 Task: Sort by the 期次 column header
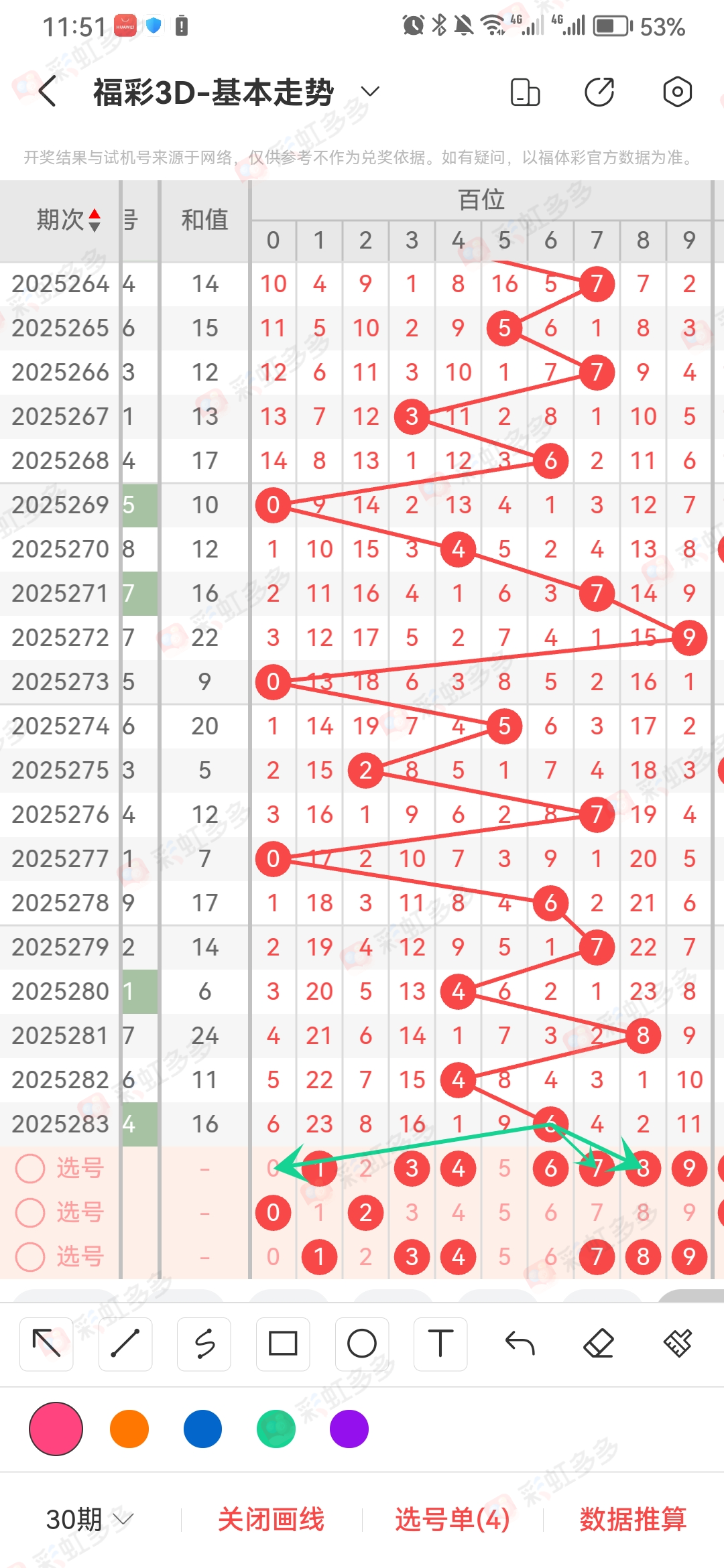click(68, 220)
